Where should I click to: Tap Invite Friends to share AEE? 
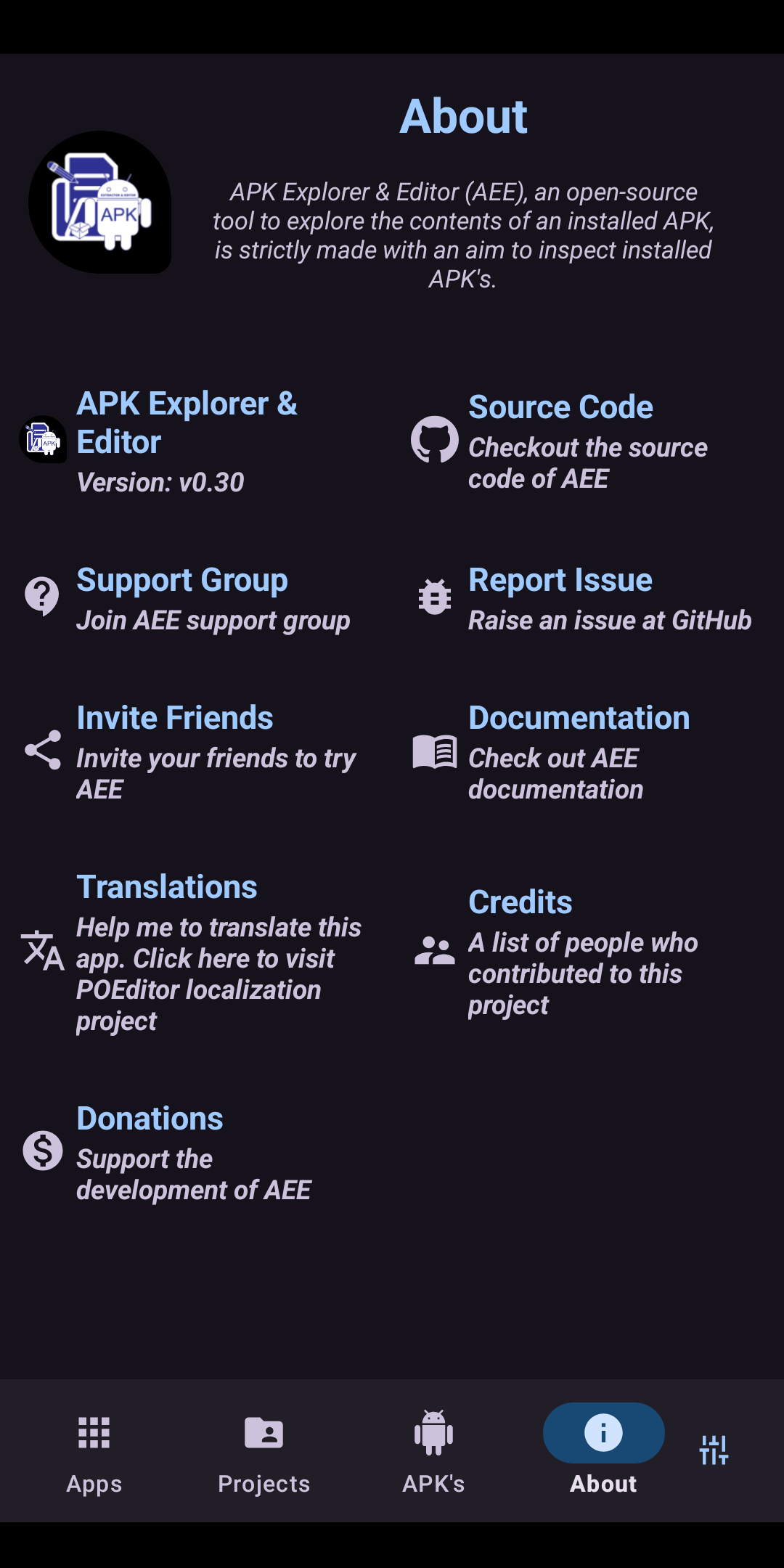coord(189,751)
